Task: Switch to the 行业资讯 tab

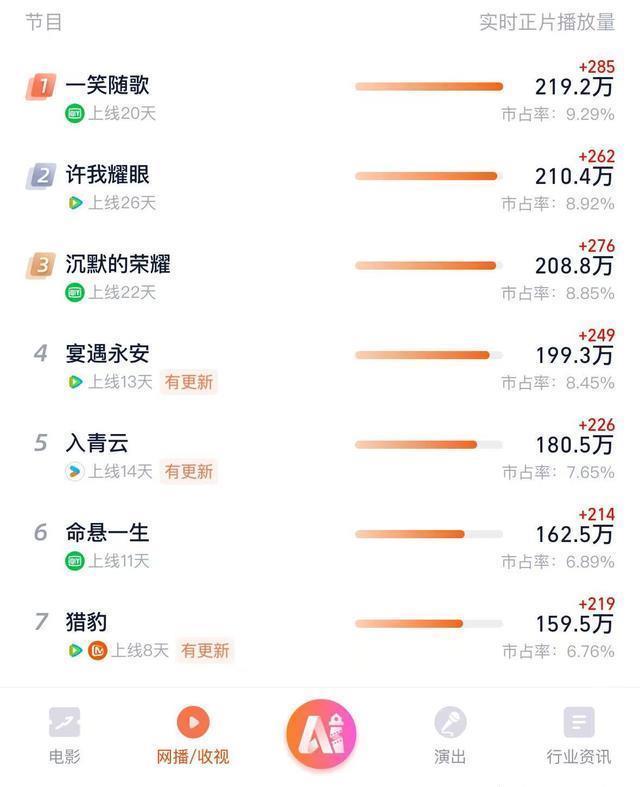Action: coord(578,735)
